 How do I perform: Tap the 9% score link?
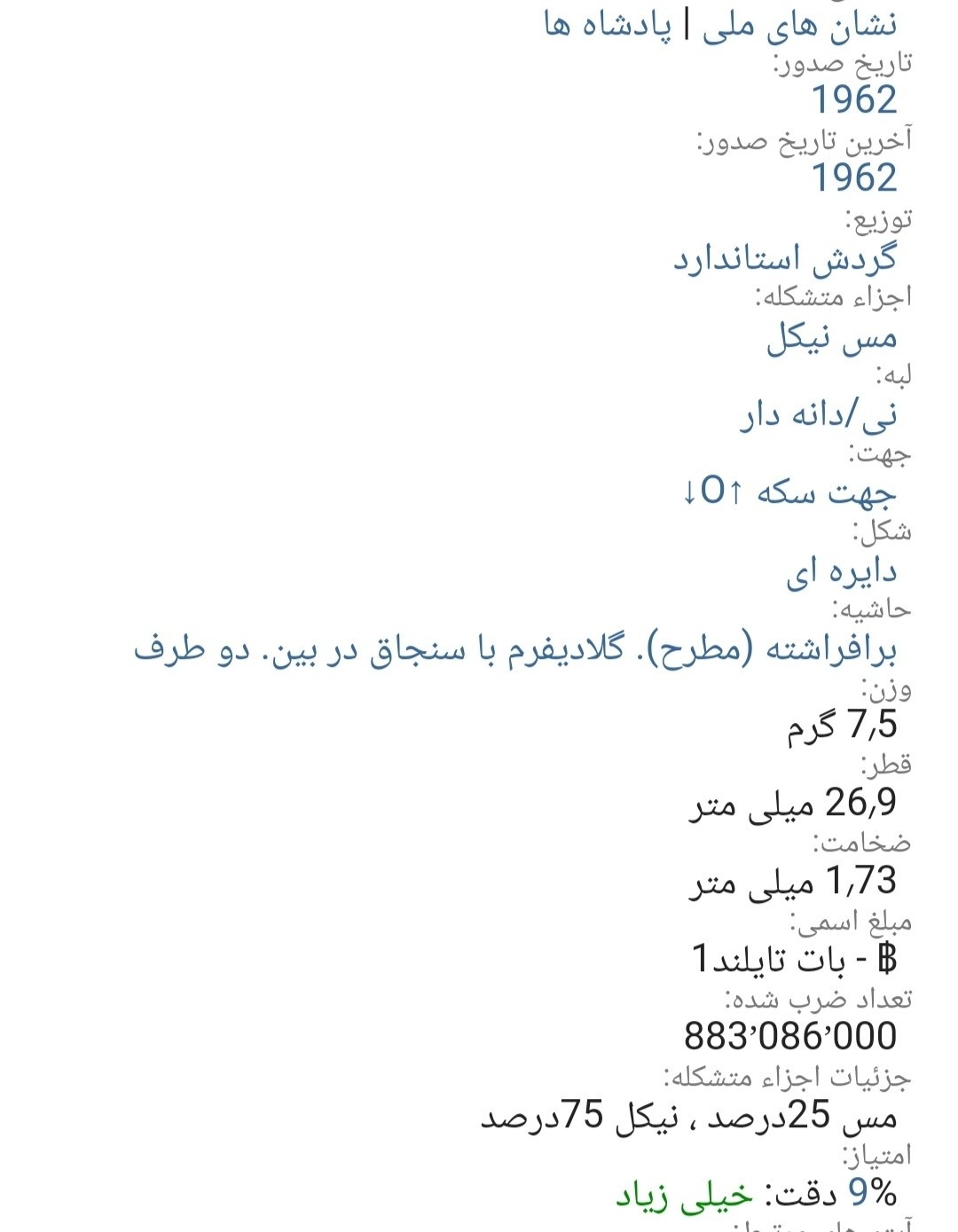point(872,1194)
